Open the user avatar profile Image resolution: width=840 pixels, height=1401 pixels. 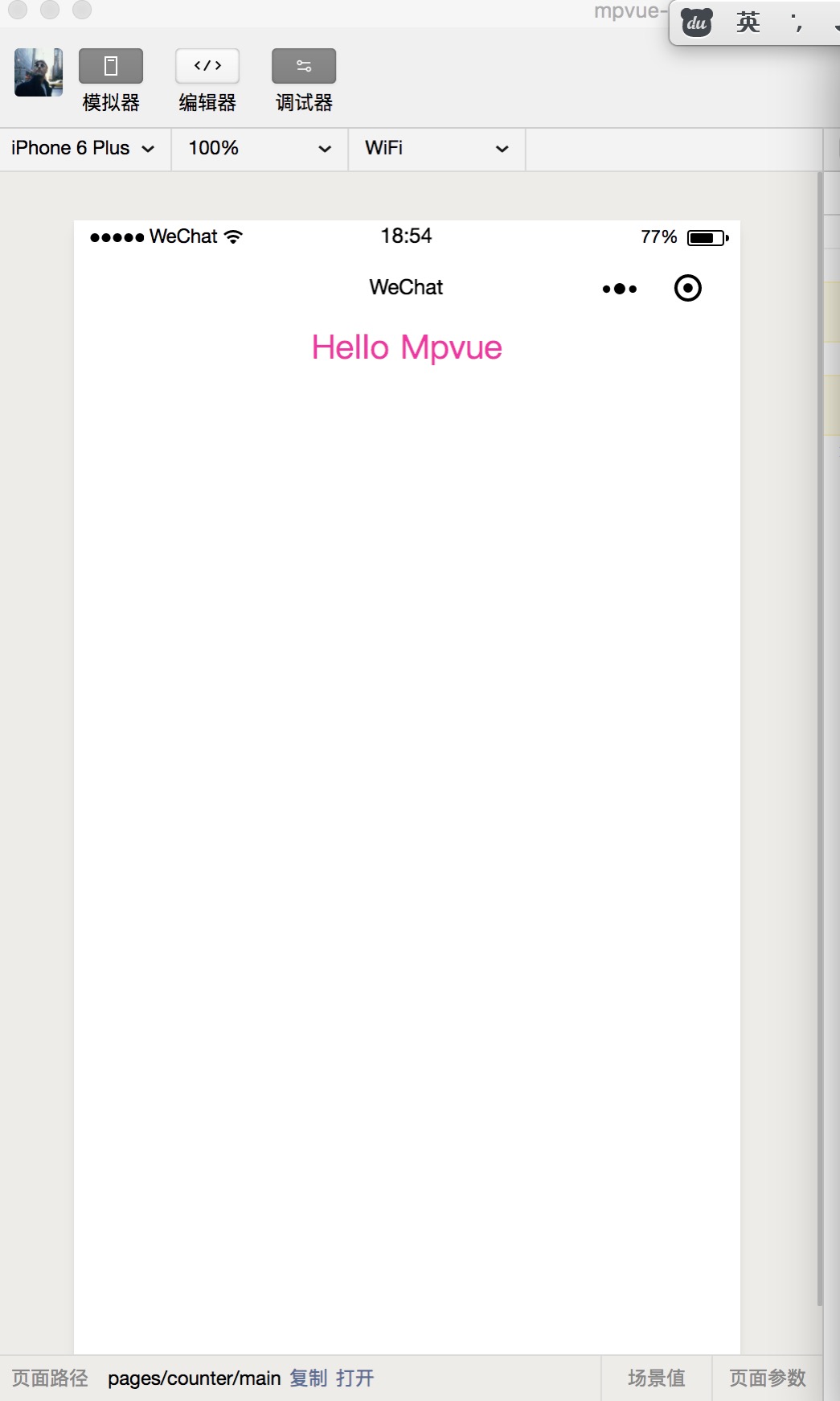click(x=39, y=72)
